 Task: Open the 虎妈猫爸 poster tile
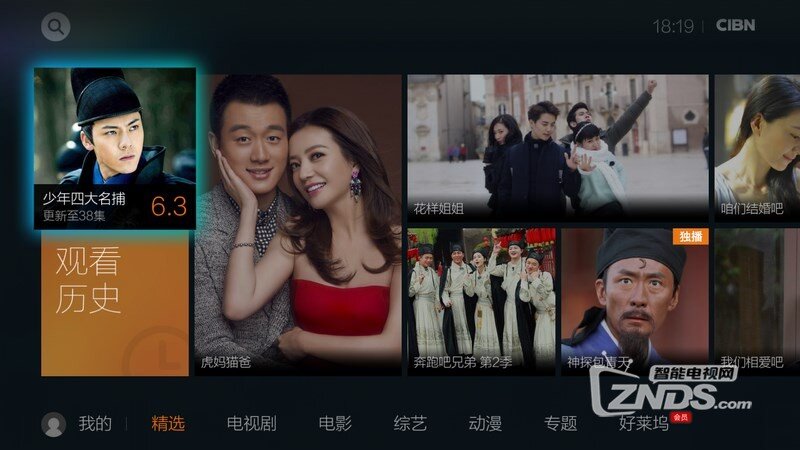pos(298,225)
